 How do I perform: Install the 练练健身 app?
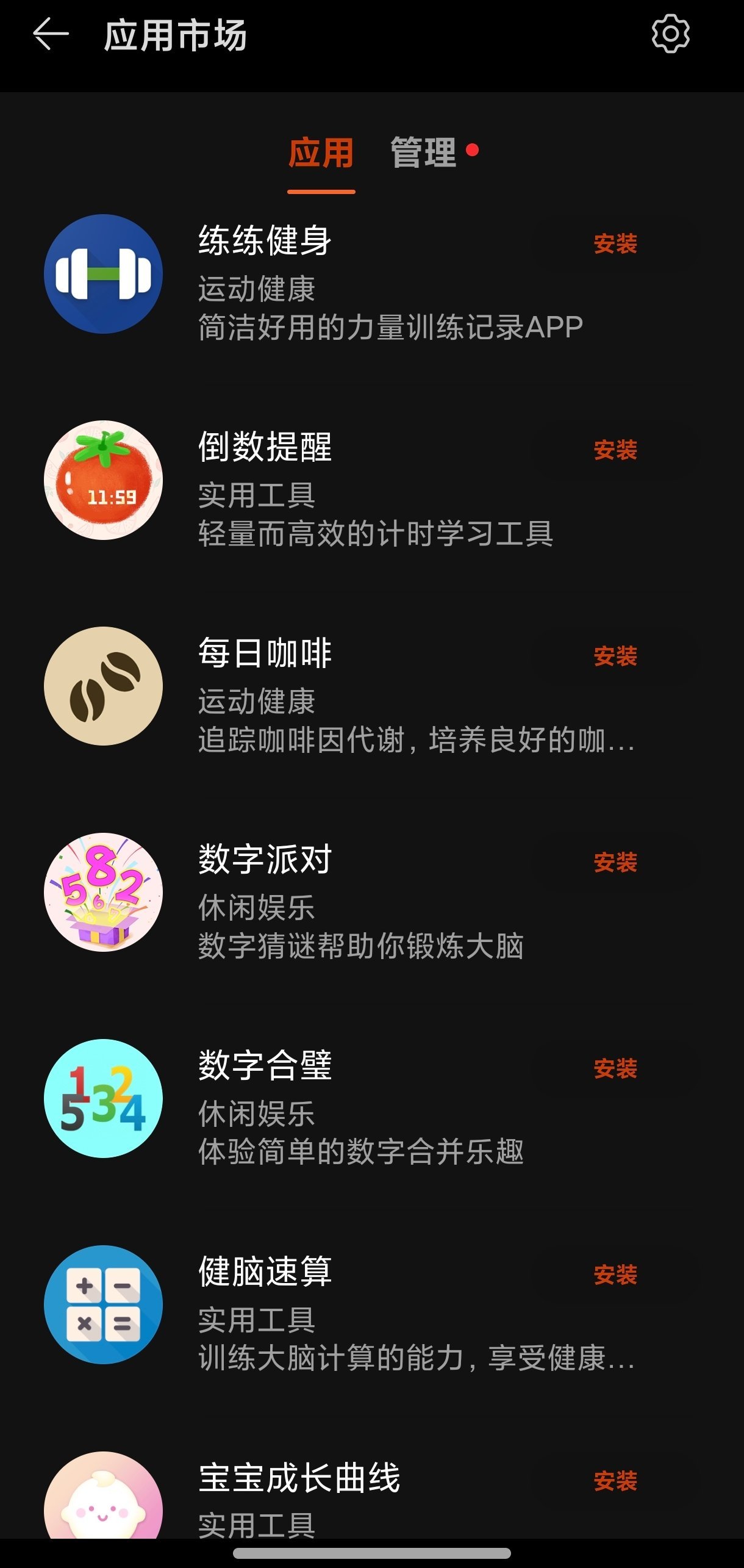point(615,244)
